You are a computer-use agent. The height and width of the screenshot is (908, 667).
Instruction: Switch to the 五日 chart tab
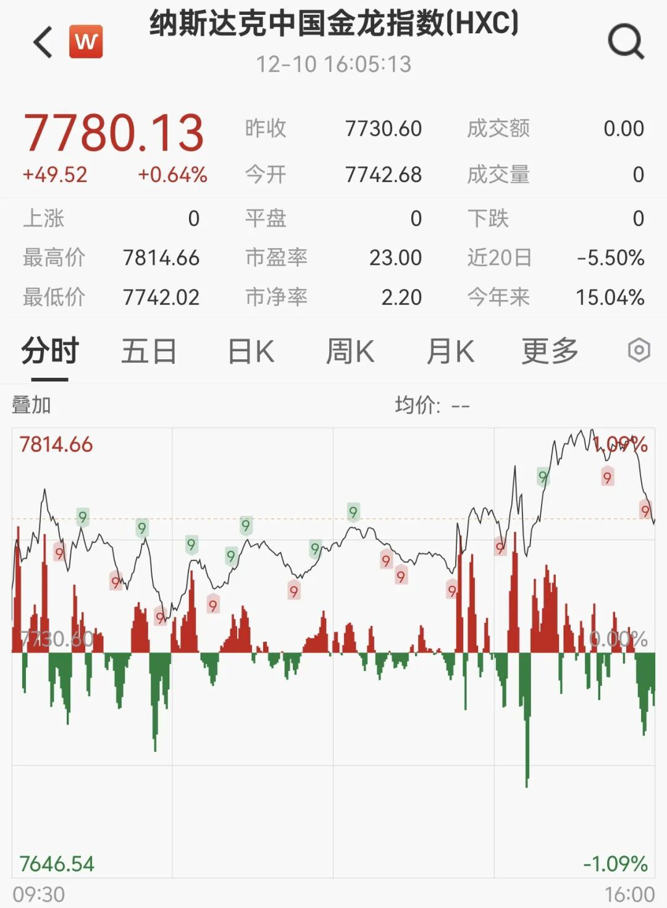pos(149,351)
